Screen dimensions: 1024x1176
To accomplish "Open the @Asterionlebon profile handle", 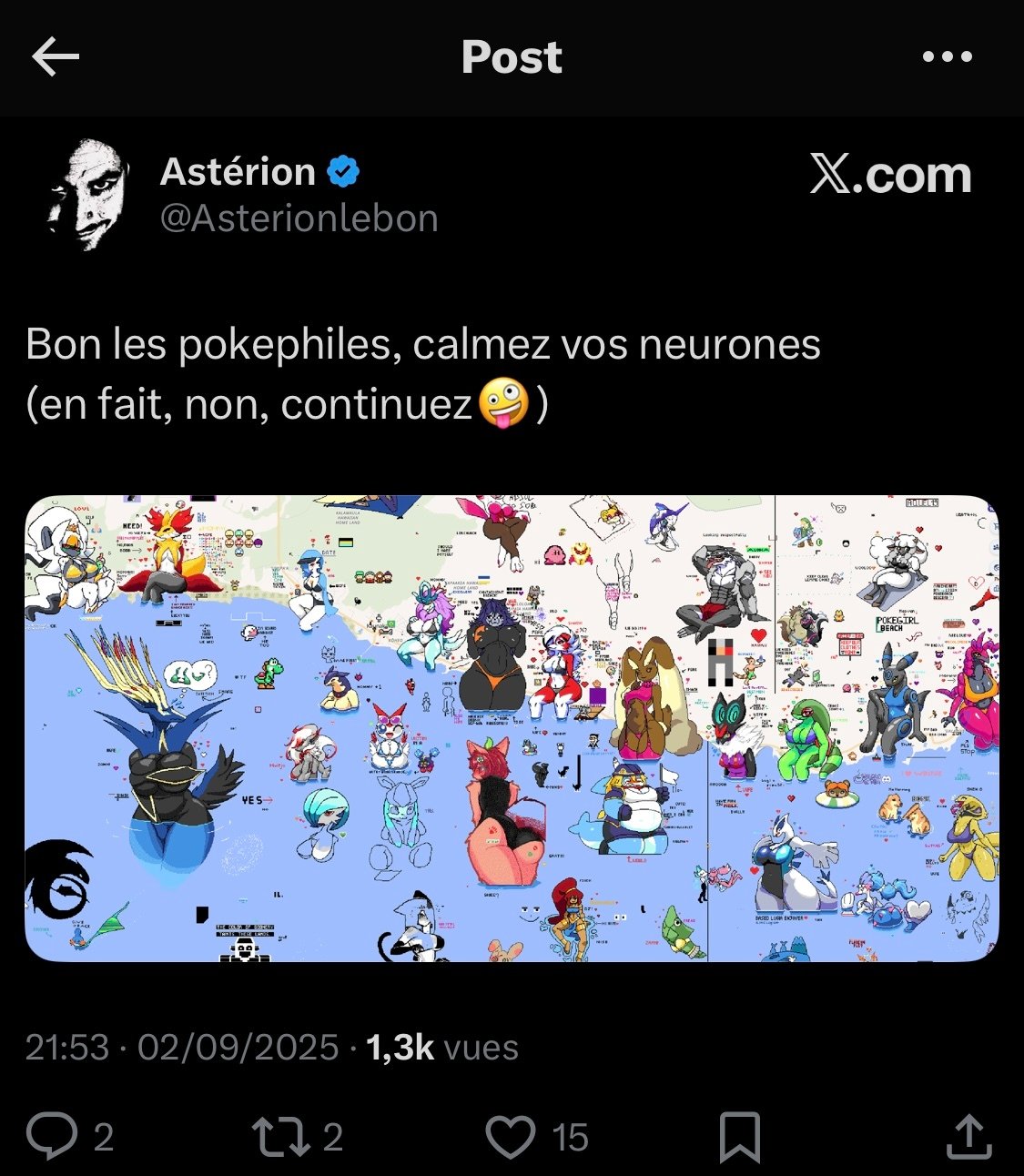I will coord(299,218).
